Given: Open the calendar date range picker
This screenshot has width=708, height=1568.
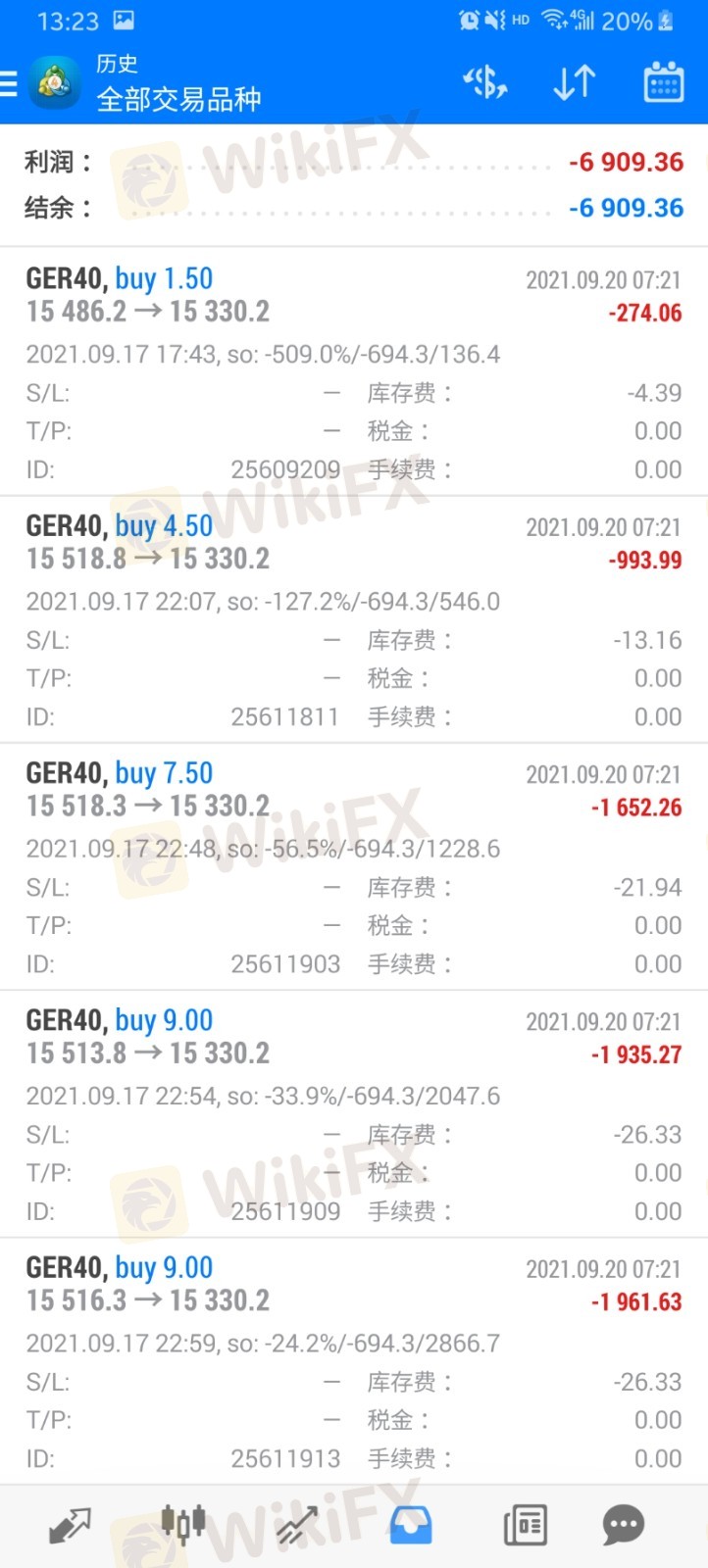Looking at the screenshot, I should tap(663, 83).
